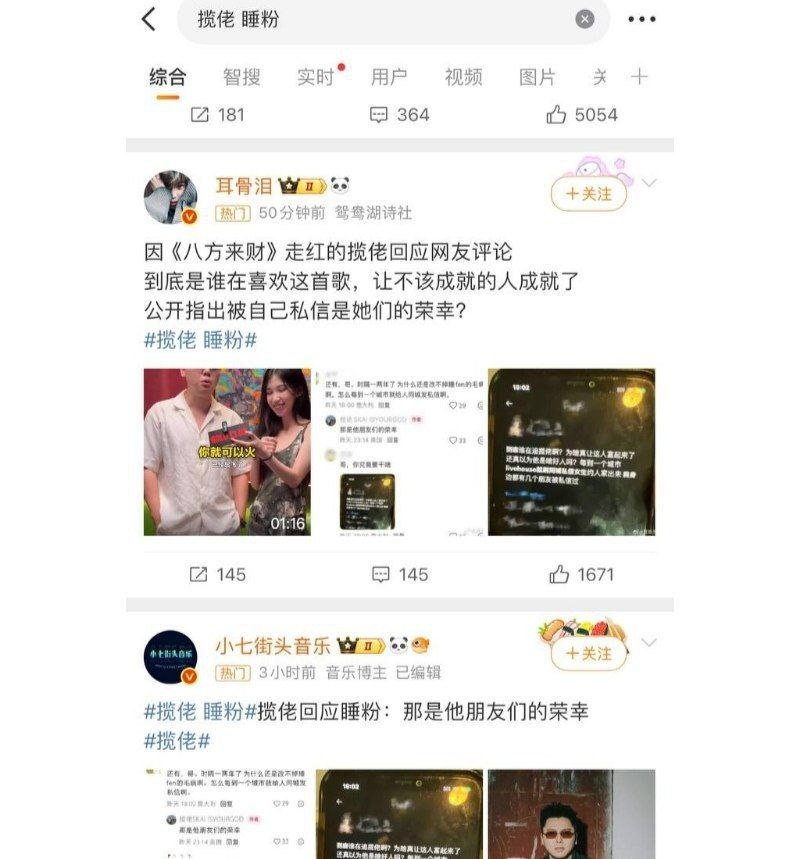This screenshot has height=859, width=800.
Task: Like the top post with 5054 likes
Action: pos(581,115)
